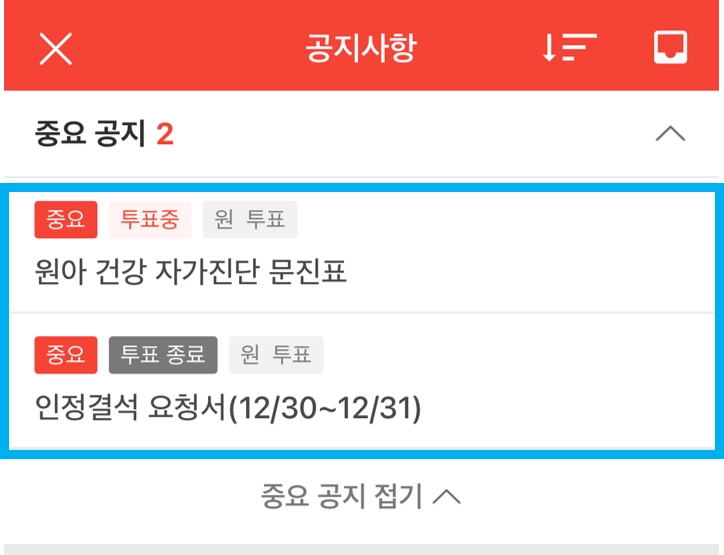The image size is (724, 555).
Task: Close the 공지사항 screen
Action: (55, 48)
